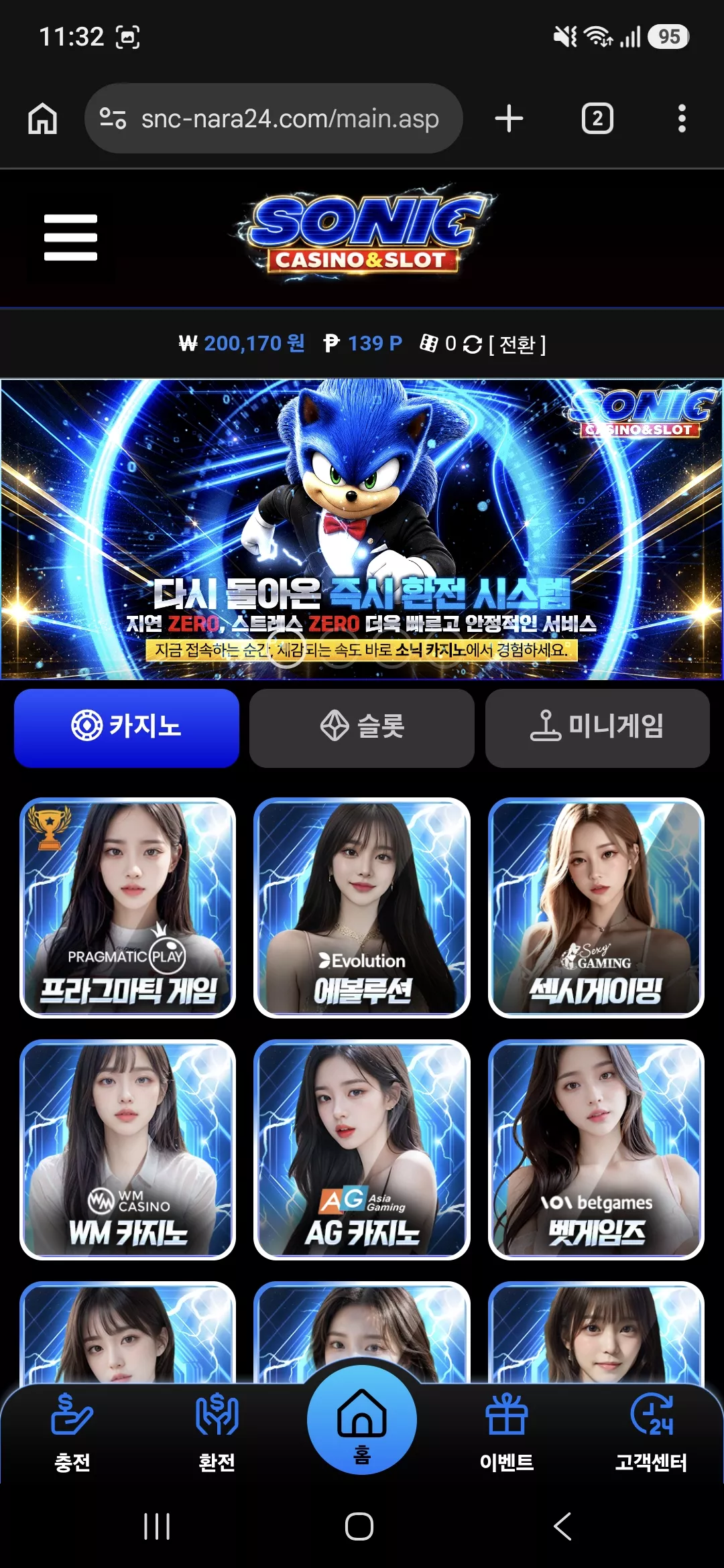Open a new browser tab
This screenshot has width=724, height=1568.
pyautogui.click(x=509, y=119)
